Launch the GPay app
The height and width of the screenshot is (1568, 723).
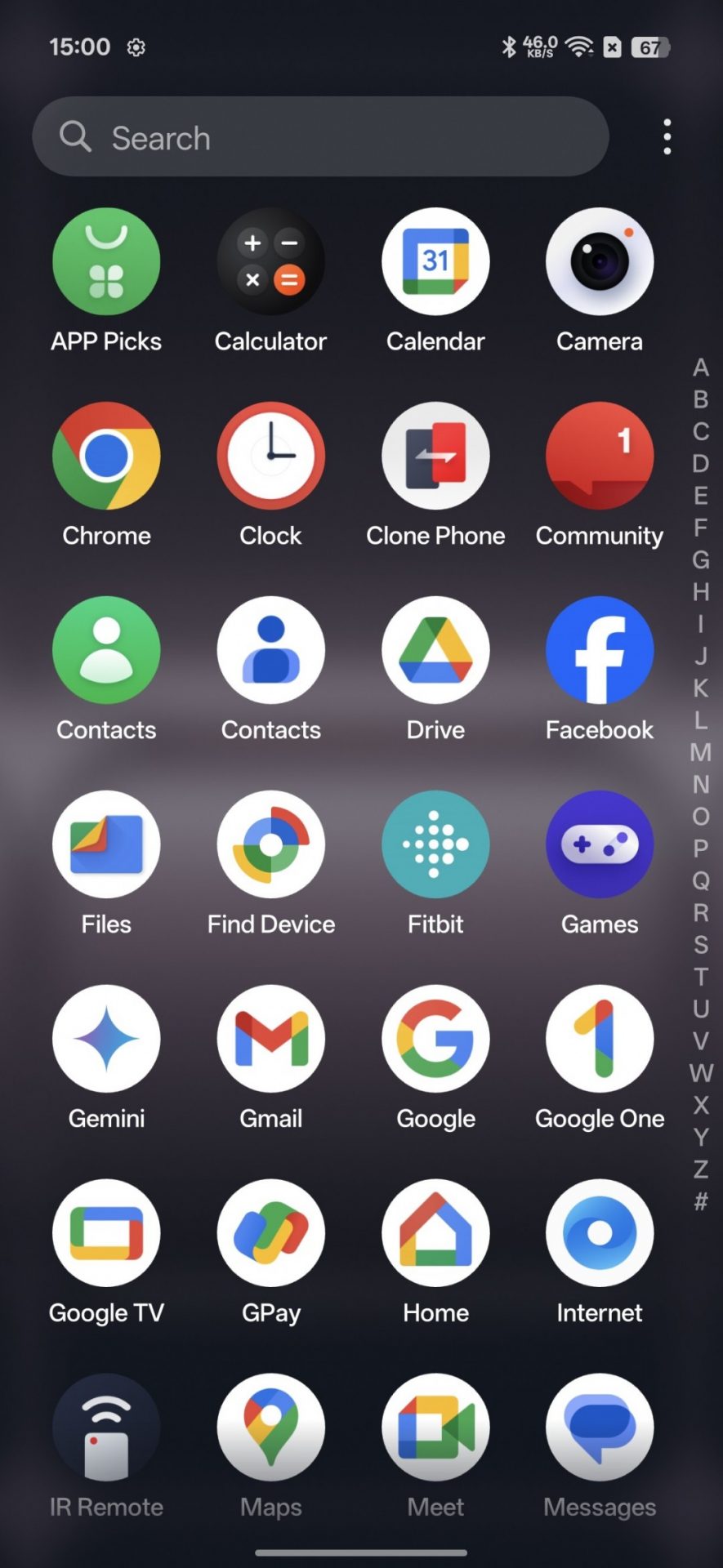pos(270,1233)
